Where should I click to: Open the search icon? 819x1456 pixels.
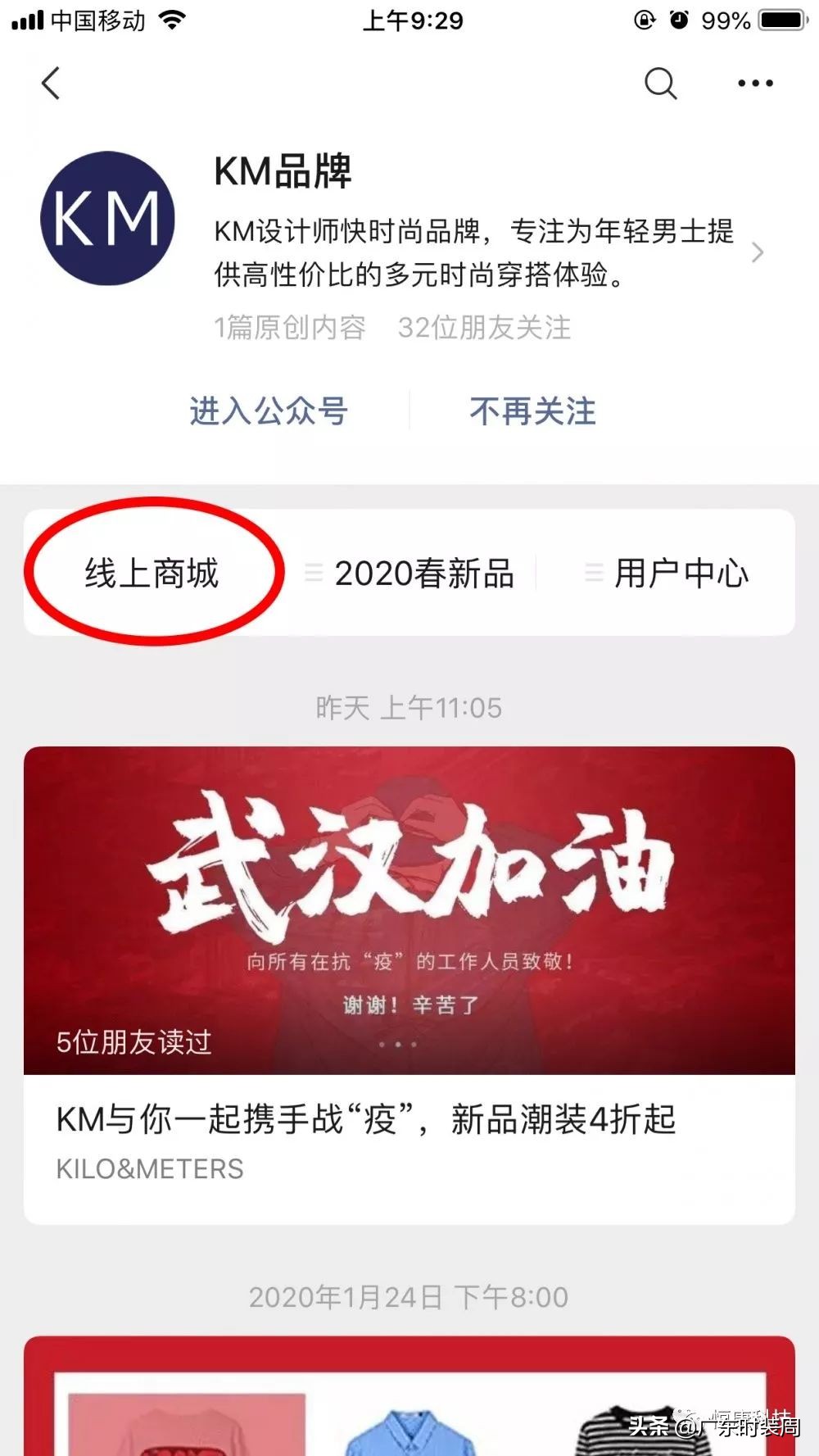point(660,83)
